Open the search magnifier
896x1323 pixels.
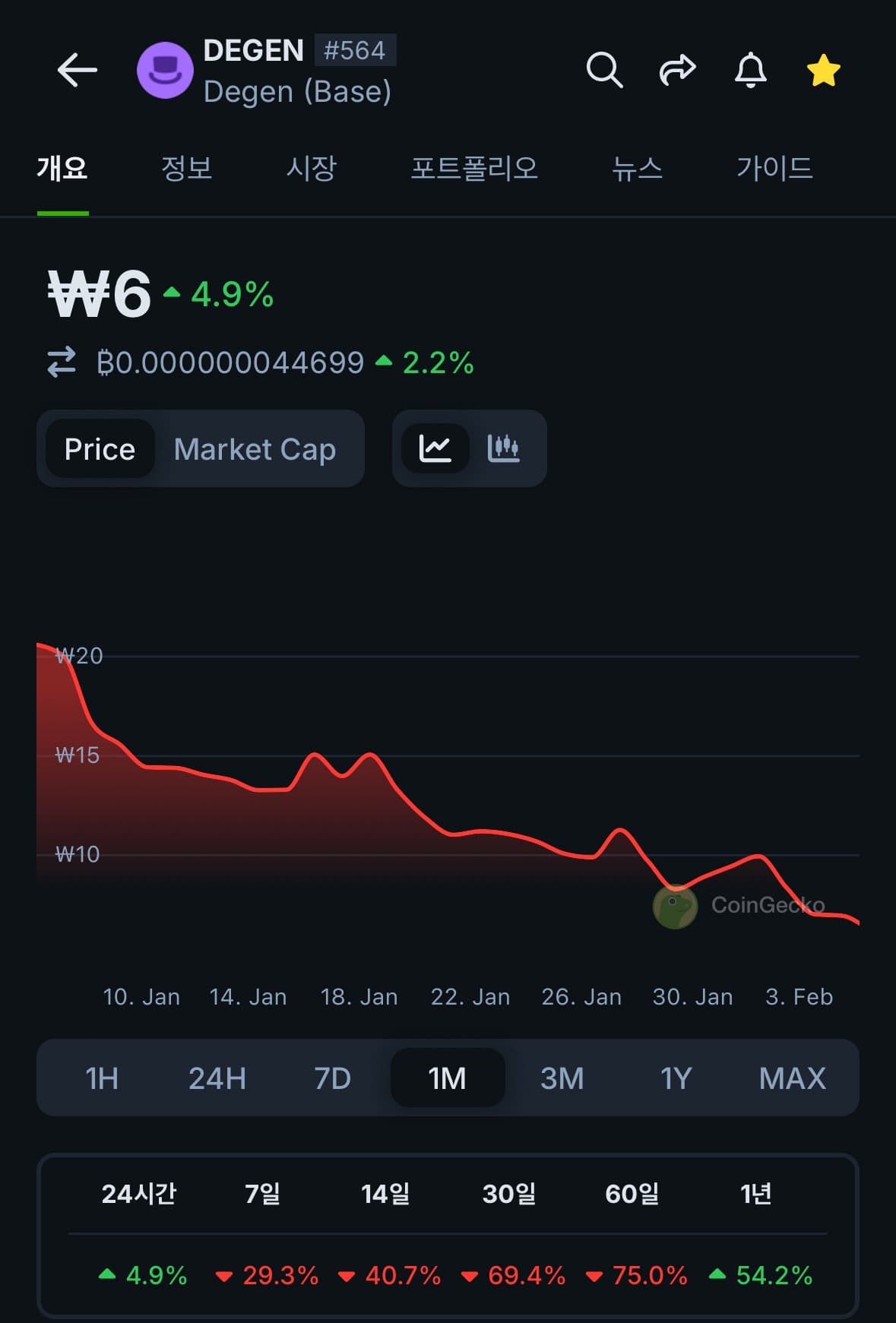tap(604, 71)
